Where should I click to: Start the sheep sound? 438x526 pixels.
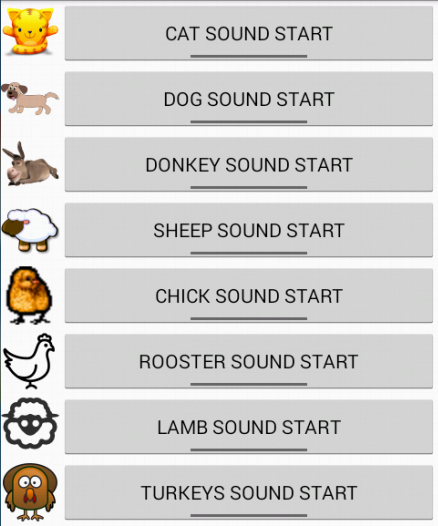click(x=249, y=230)
